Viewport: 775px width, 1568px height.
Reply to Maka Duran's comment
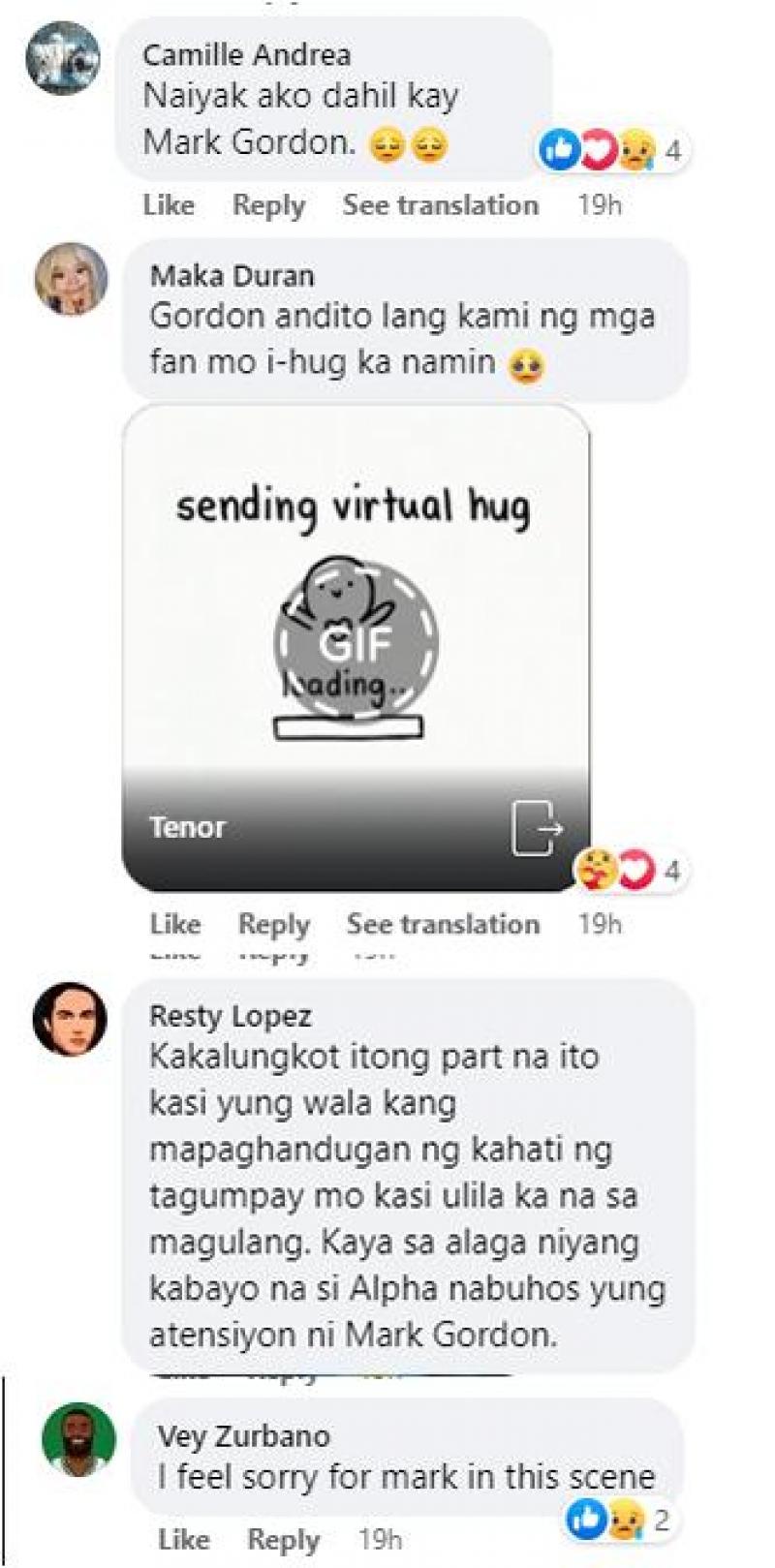click(274, 924)
